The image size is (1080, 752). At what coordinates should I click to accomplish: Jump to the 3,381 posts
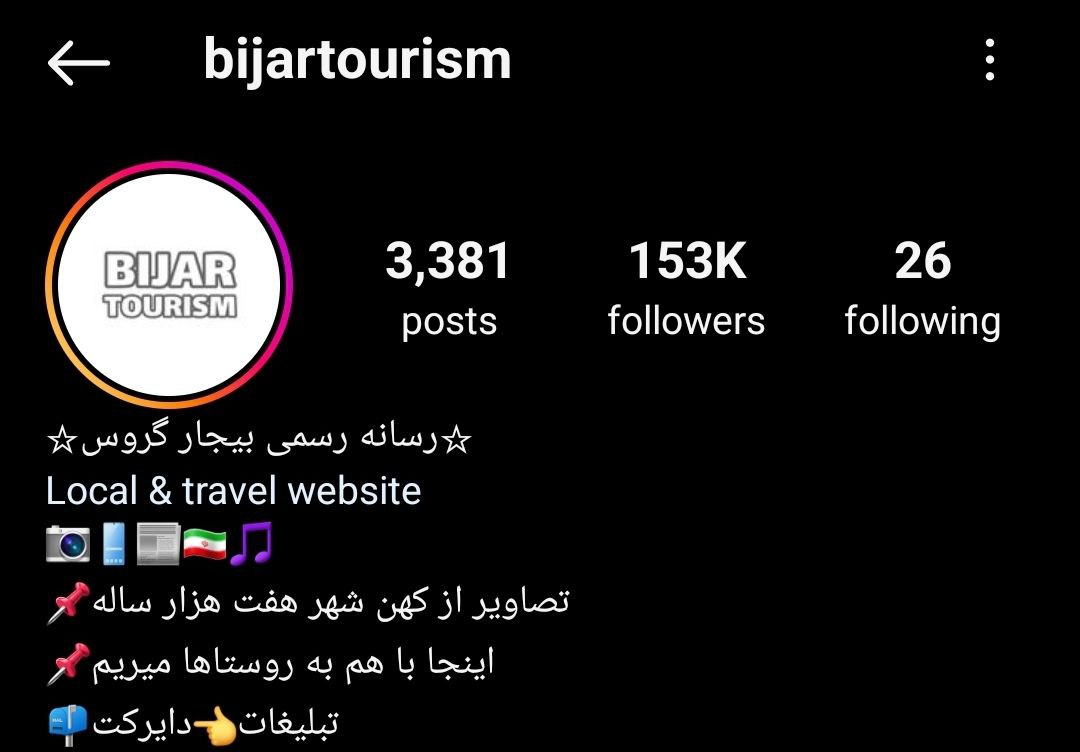pos(449,288)
